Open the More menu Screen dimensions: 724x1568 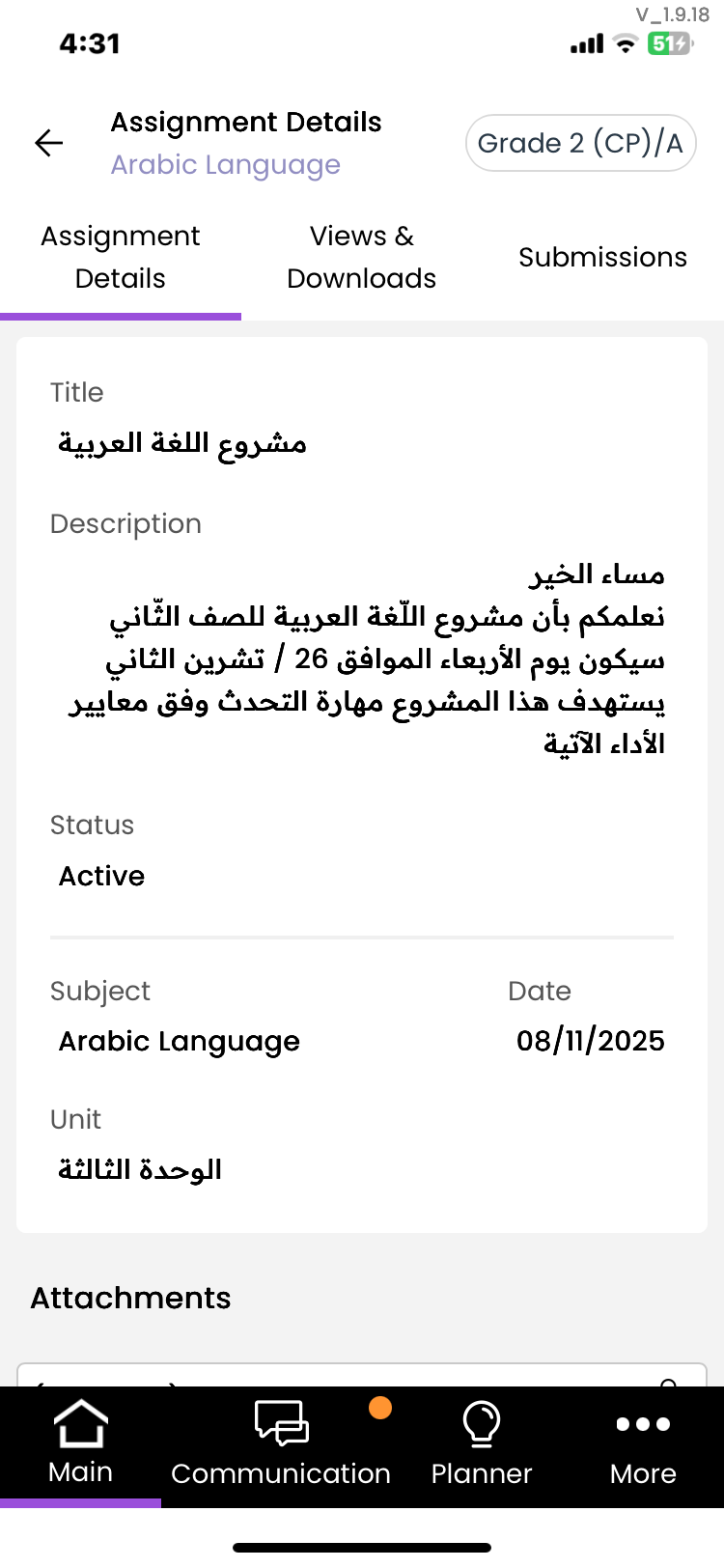pyautogui.click(x=643, y=1444)
